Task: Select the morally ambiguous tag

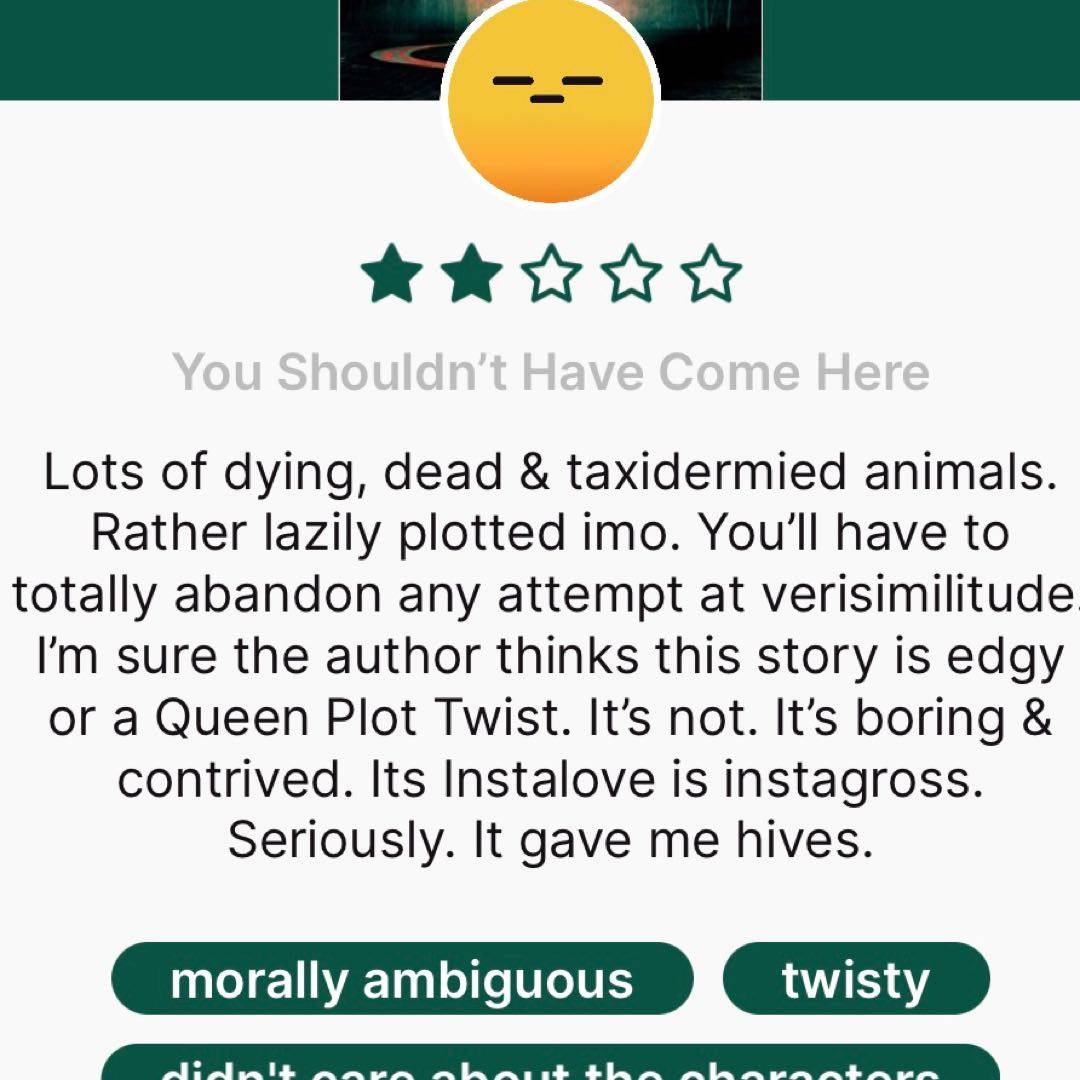Action: pyautogui.click(x=402, y=979)
